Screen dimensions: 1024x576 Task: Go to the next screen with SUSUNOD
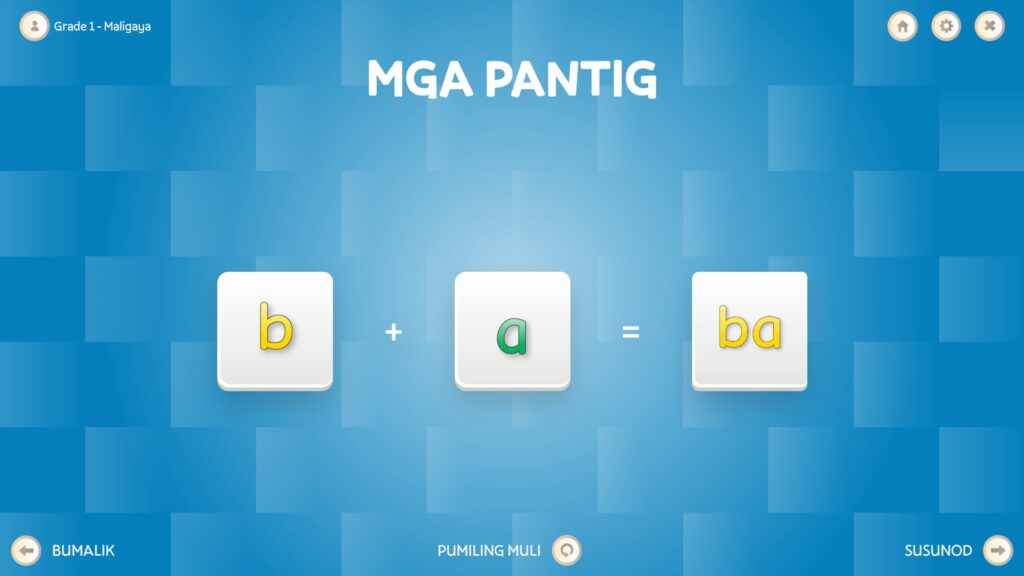(997, 550)
